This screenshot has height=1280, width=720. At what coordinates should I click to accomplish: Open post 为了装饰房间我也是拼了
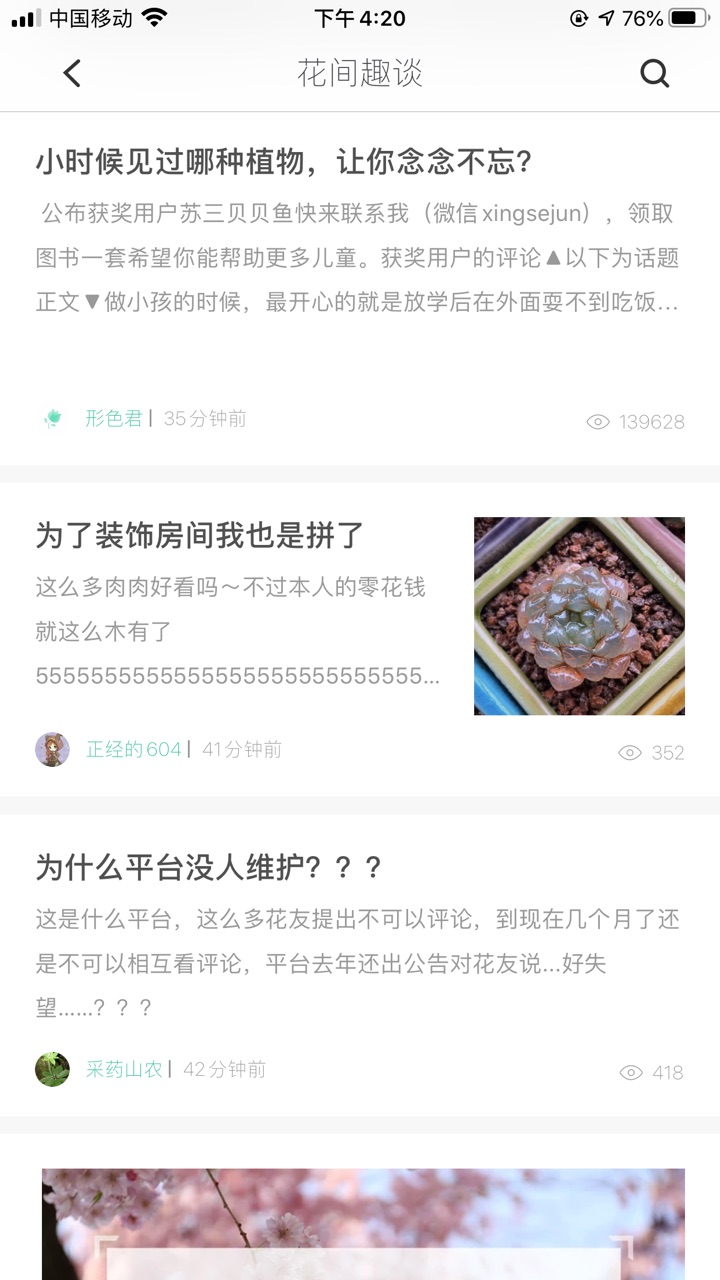pos(200,536)
